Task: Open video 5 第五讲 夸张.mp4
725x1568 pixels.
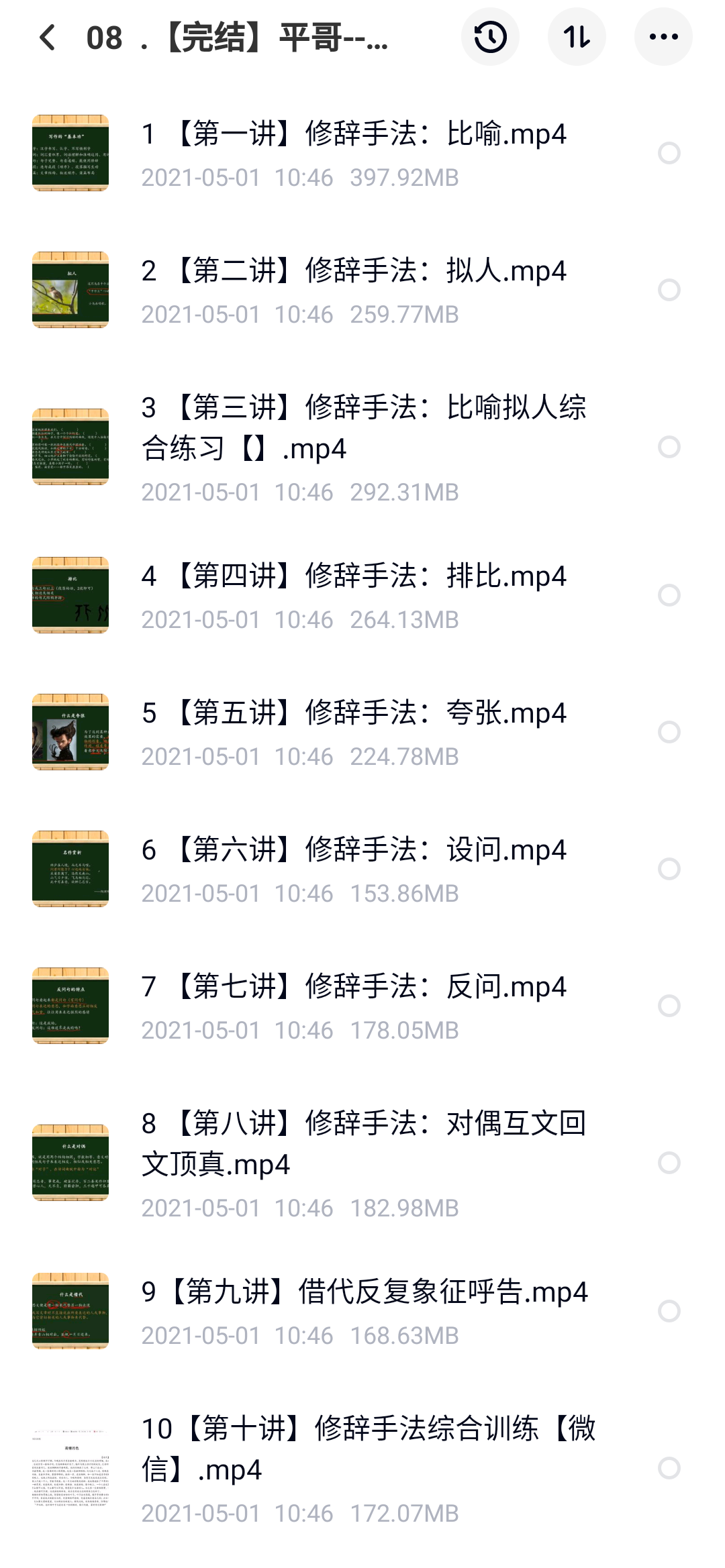Action: pyautogui.click(x=354, y=713)
